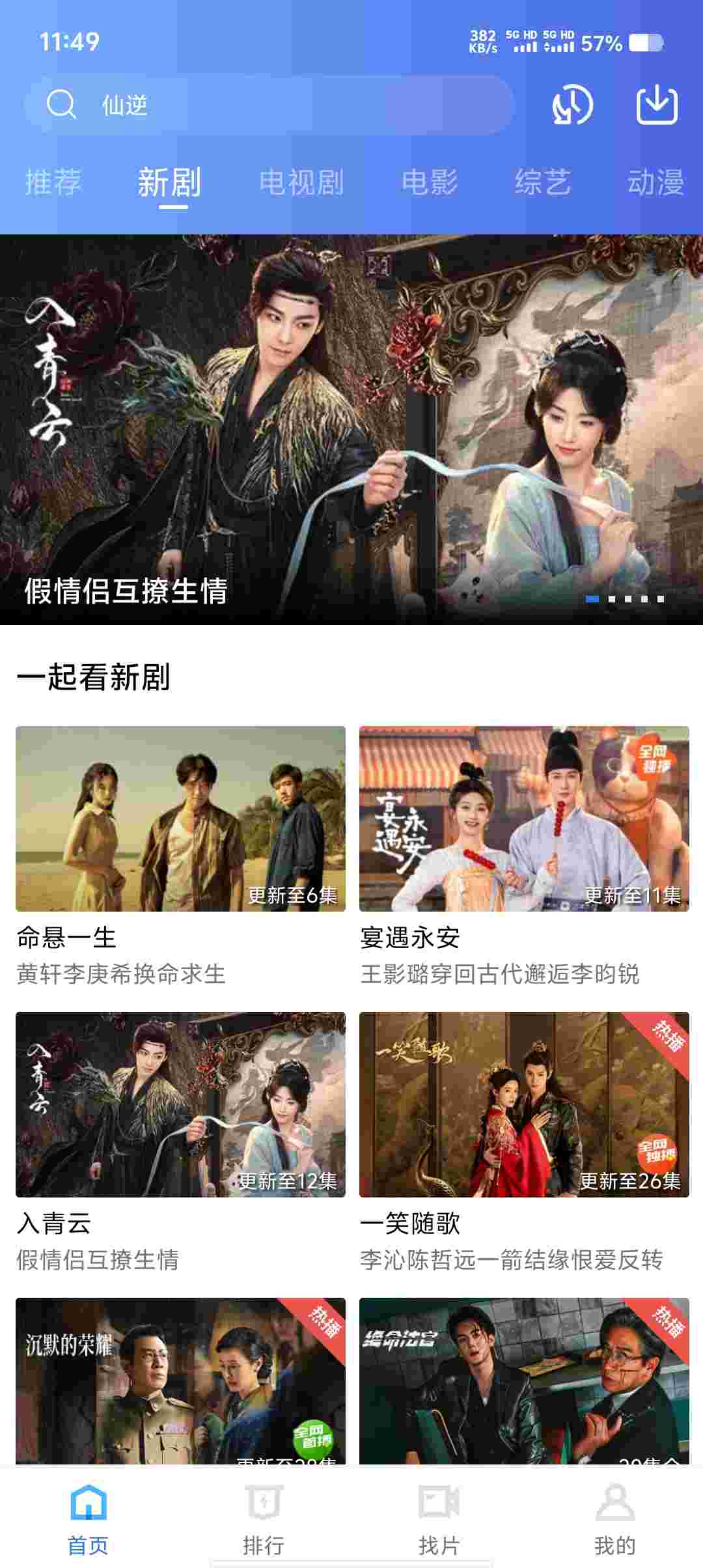703x1568 pixels.
Task: Open the downloads icon
Action: [657, 105]
